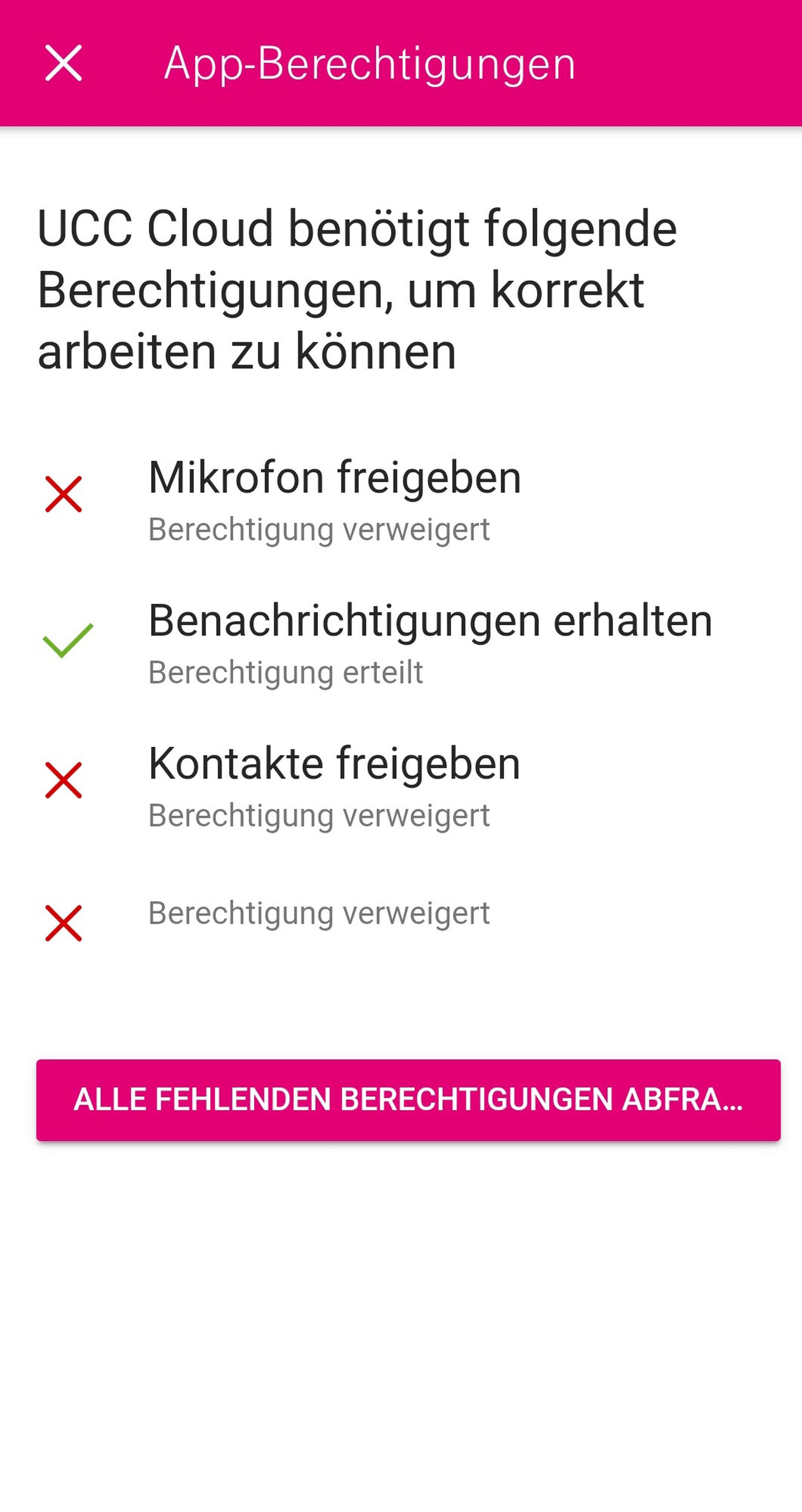The width and height of the screenshot is (802, 1512).
Task: Request all missing permissions button
Action: (408, 1099)
